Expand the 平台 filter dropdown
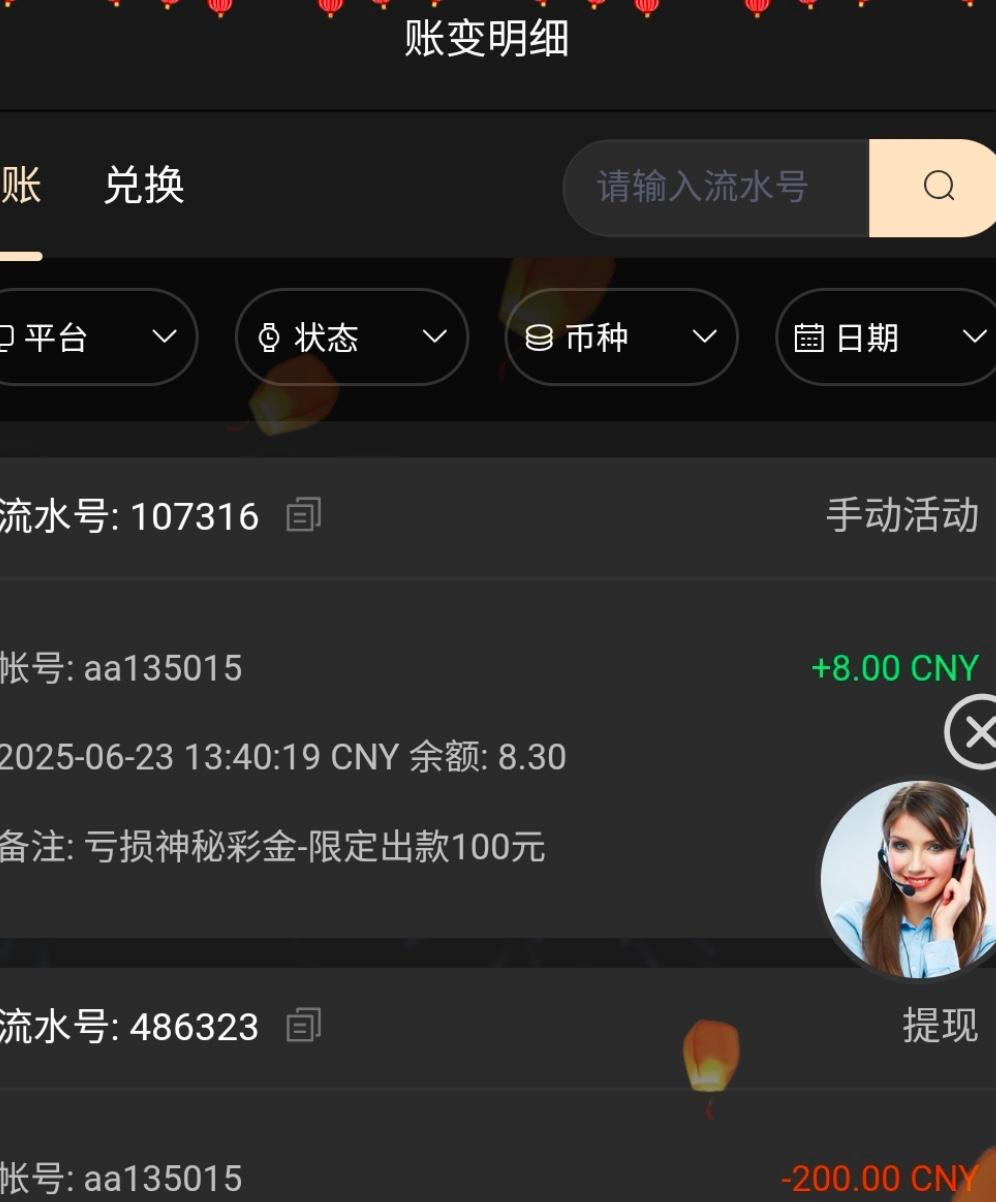This screenshot has height=1202, width=996. coord(97,338)
